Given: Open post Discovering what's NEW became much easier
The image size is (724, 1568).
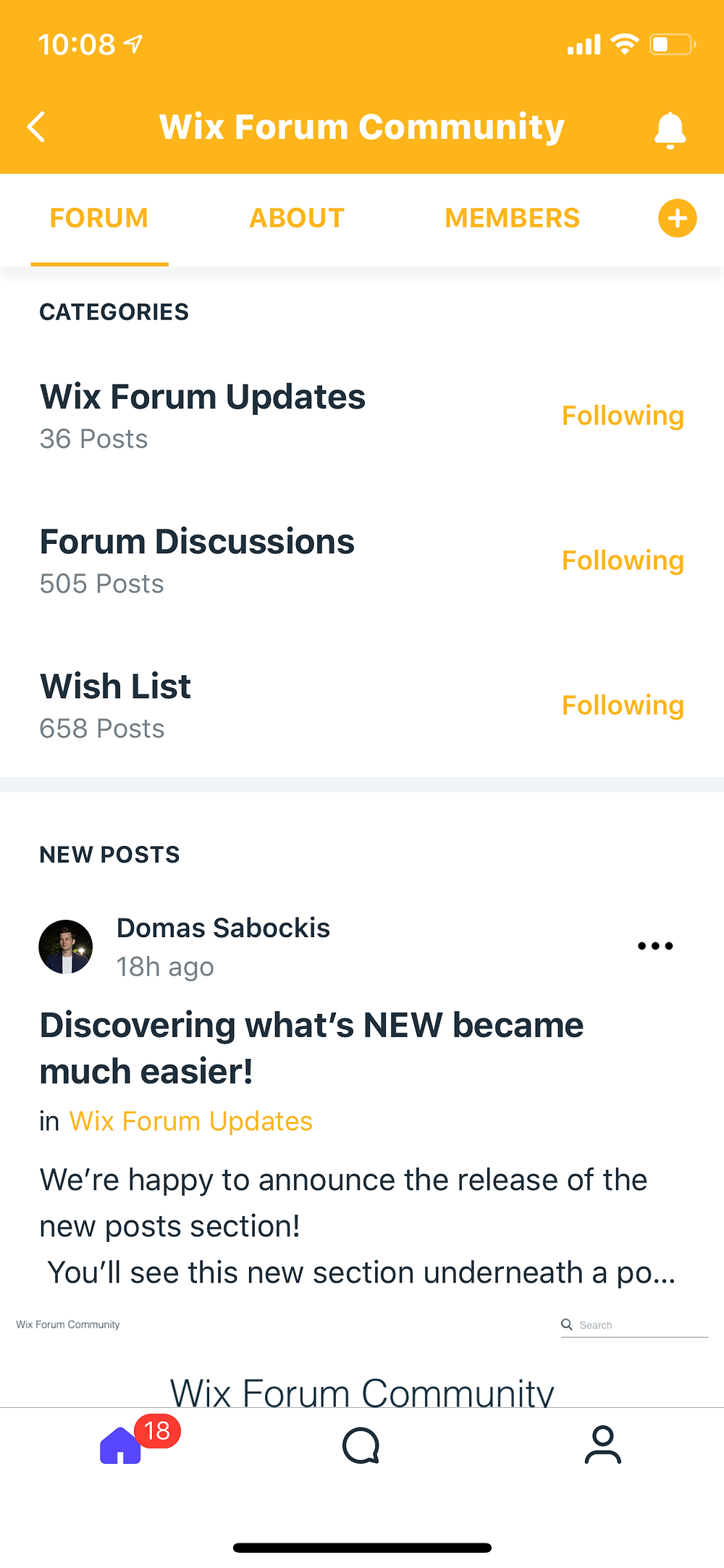Looking at the screenshot, I should pos(311,1048).
